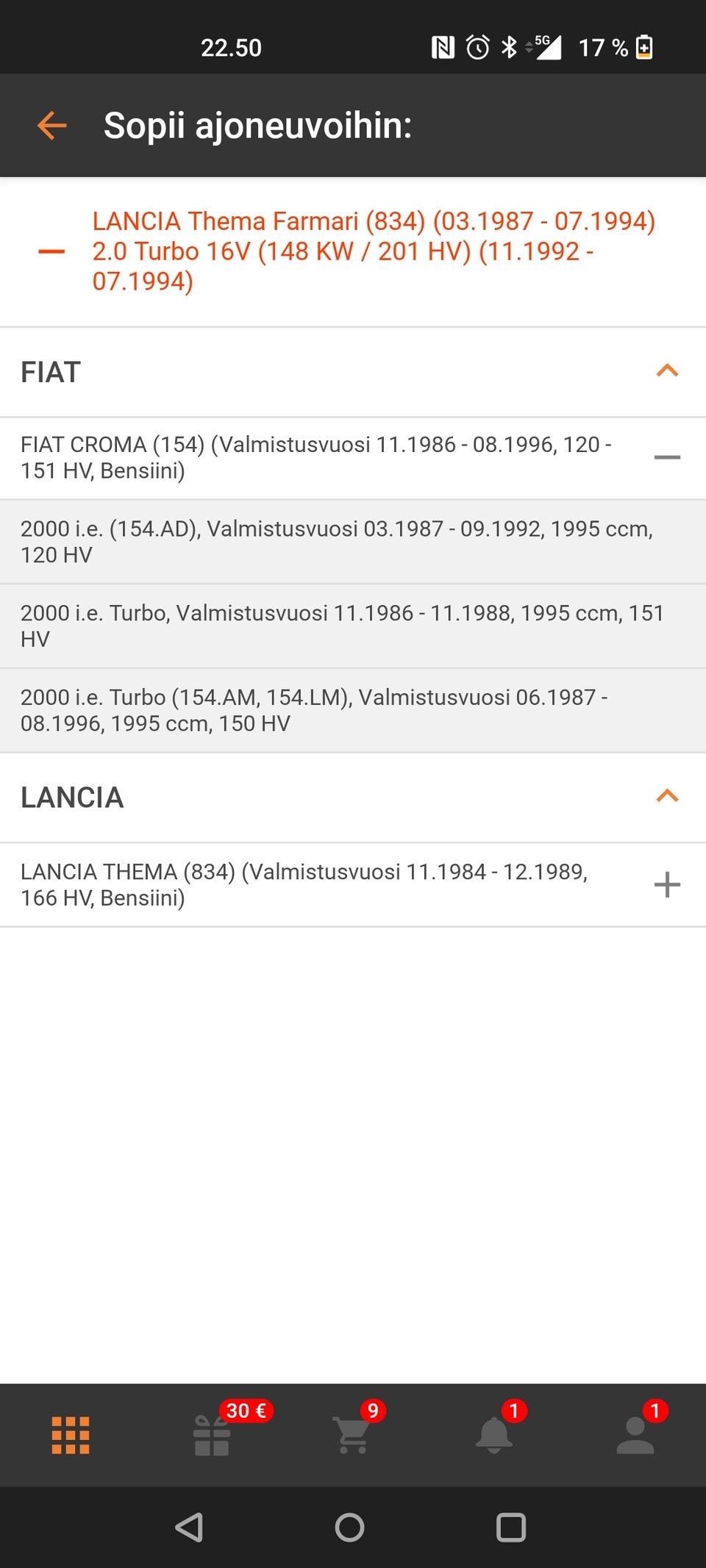706x1568 pixels.
Task: Open the gift bonus tab showing 30 €
Action: 212,1435
